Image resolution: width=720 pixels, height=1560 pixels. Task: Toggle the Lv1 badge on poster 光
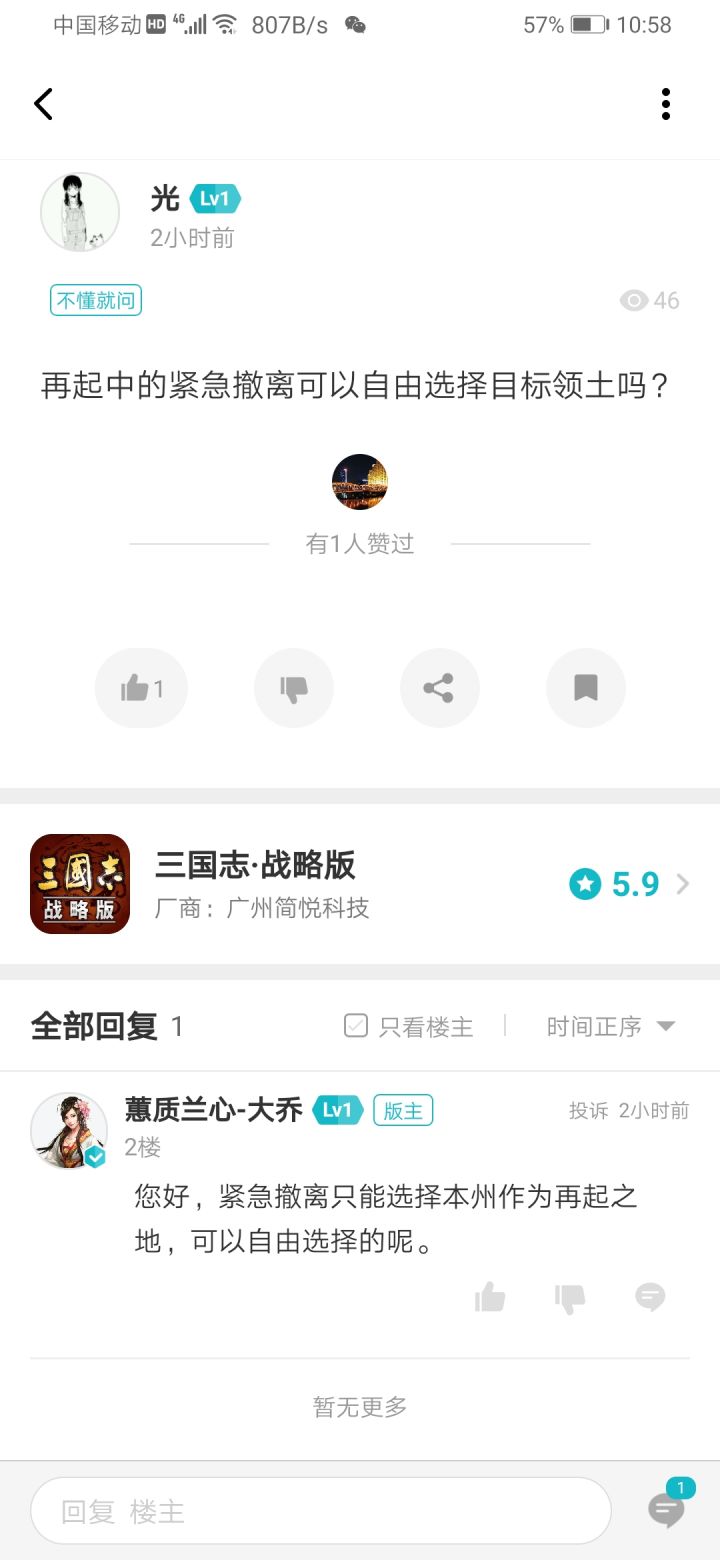pos(216,199)
